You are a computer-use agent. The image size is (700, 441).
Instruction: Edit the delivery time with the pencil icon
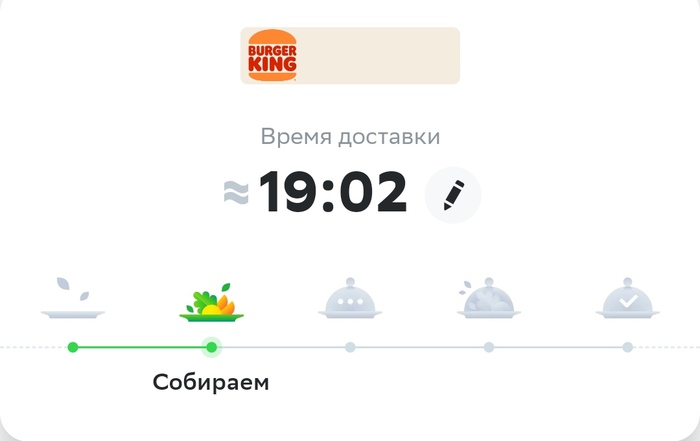tap(453, 195)
